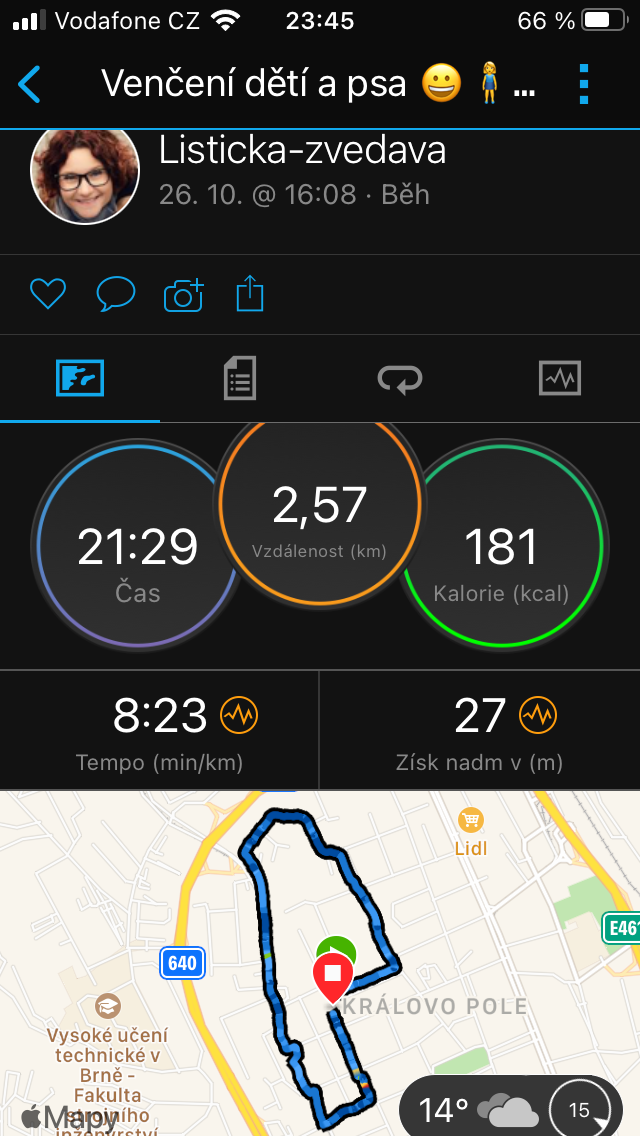Open comments with the speech bubble icon
Viewport: 640px width, 1136px height.
point(116,294)
